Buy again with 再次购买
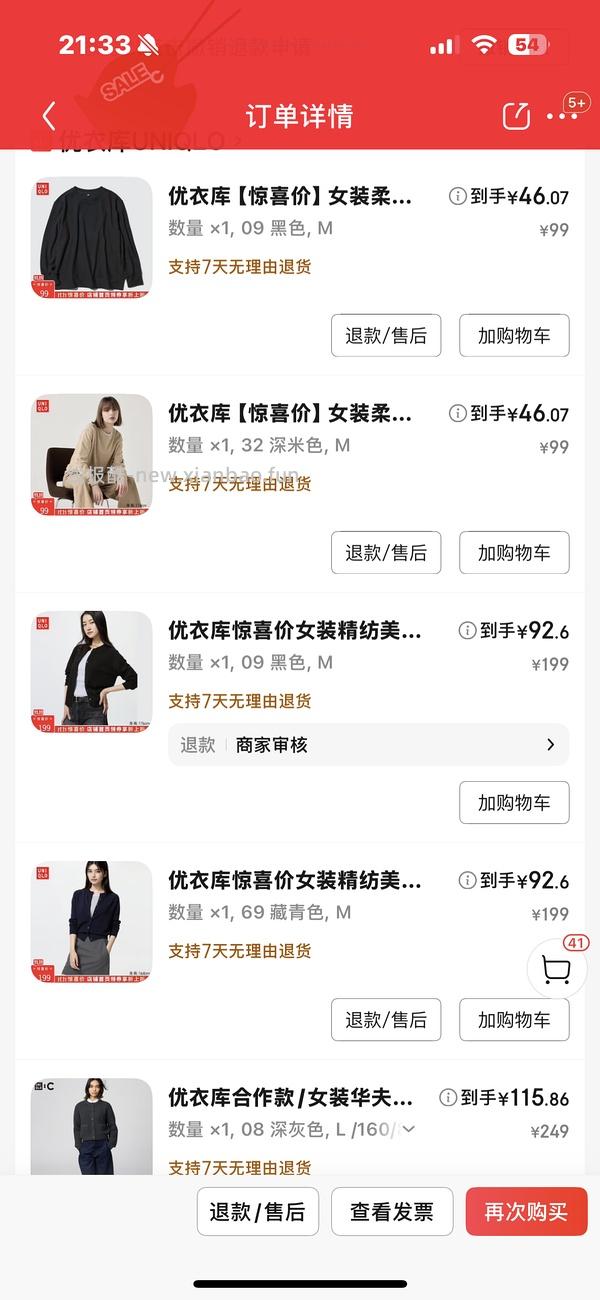600x1300 pixels. (x=526, y=1212)
